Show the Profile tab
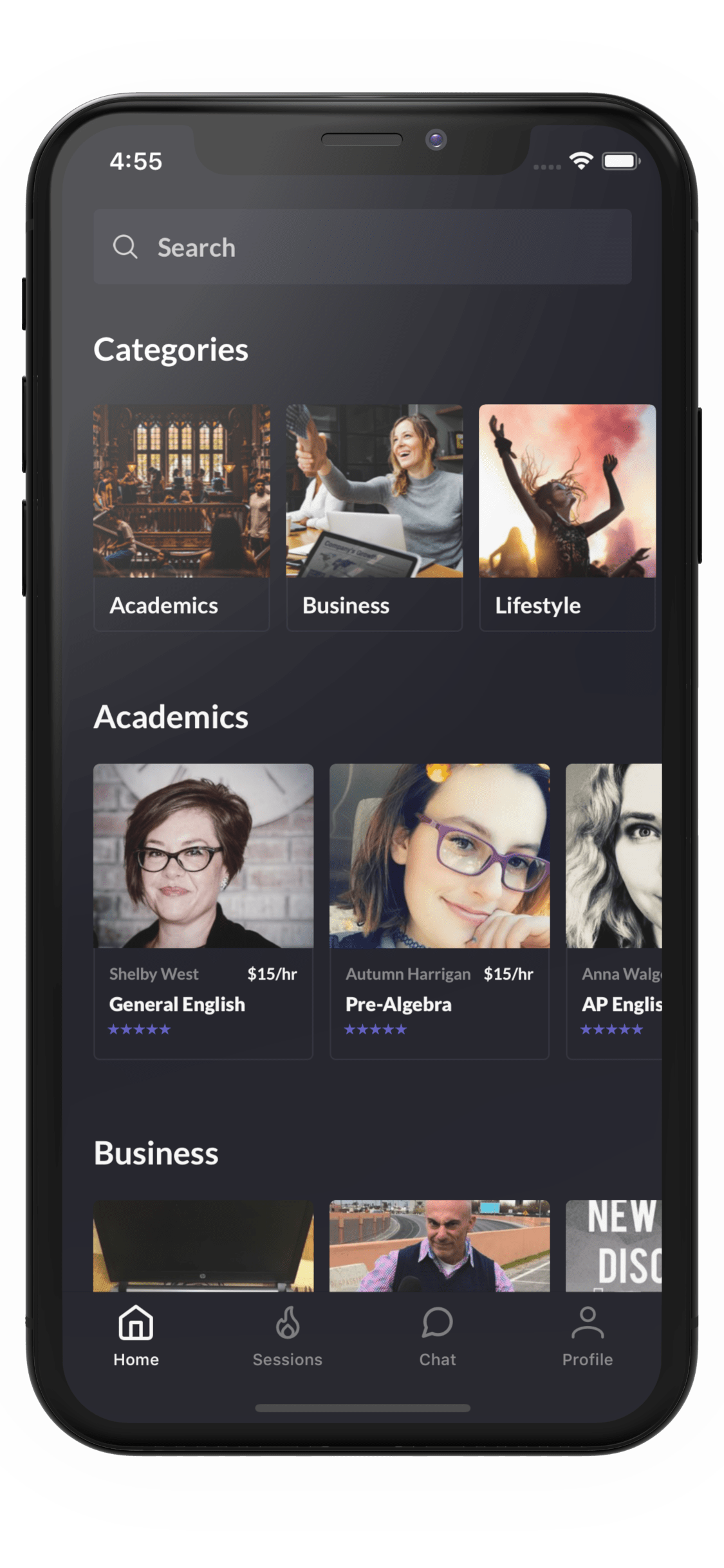Viewport: 724px width, 1568px height. (588, 1336)
